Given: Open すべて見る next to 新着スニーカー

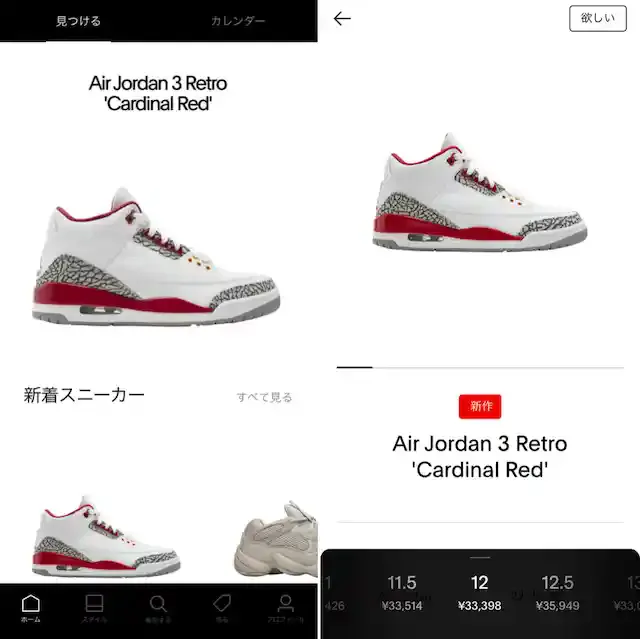Looking at the screenshot, I should pos(264,397).
